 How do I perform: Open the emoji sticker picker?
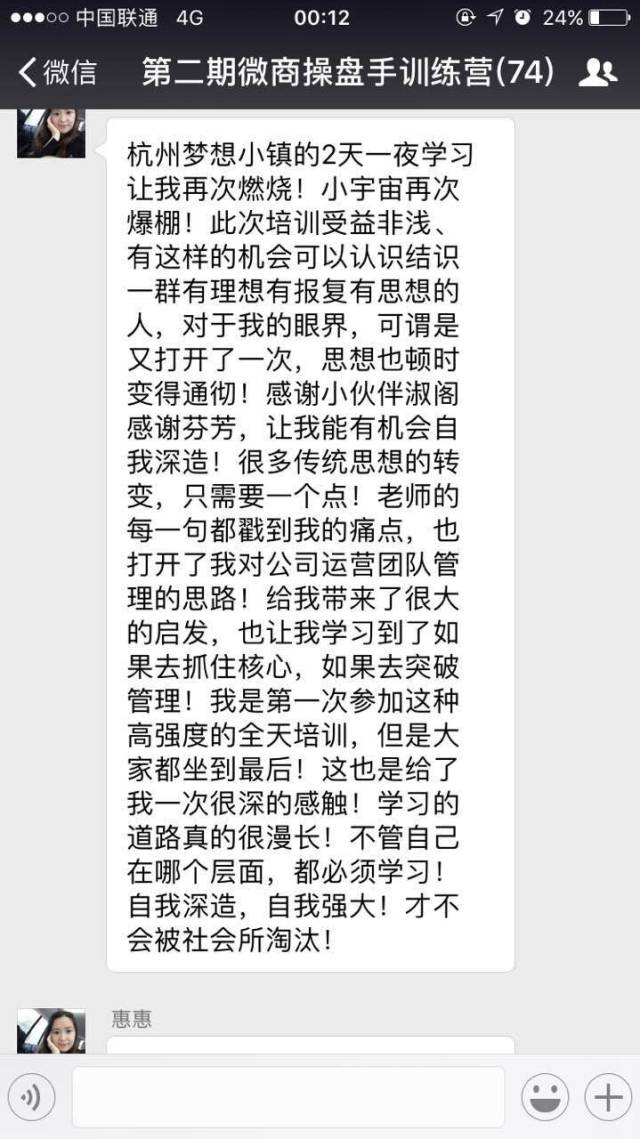tap(545, 1097)
